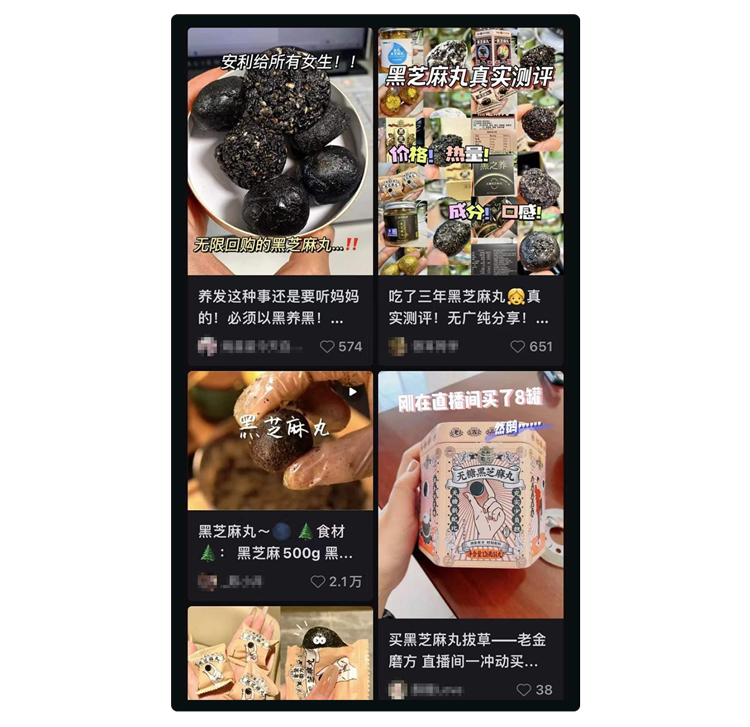Like the 老金磨方 post with 38 likes

coord(523,690)
